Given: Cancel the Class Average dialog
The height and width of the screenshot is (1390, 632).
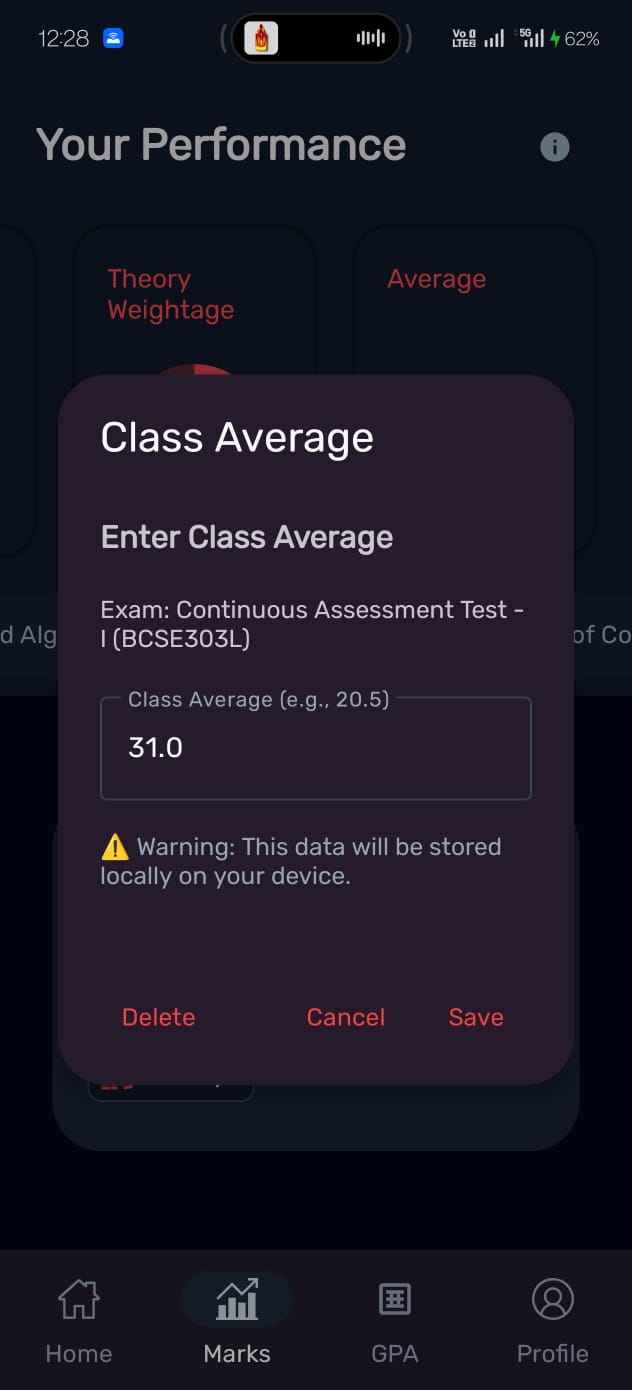Looking at the screenshot, I should [345, 1017].
